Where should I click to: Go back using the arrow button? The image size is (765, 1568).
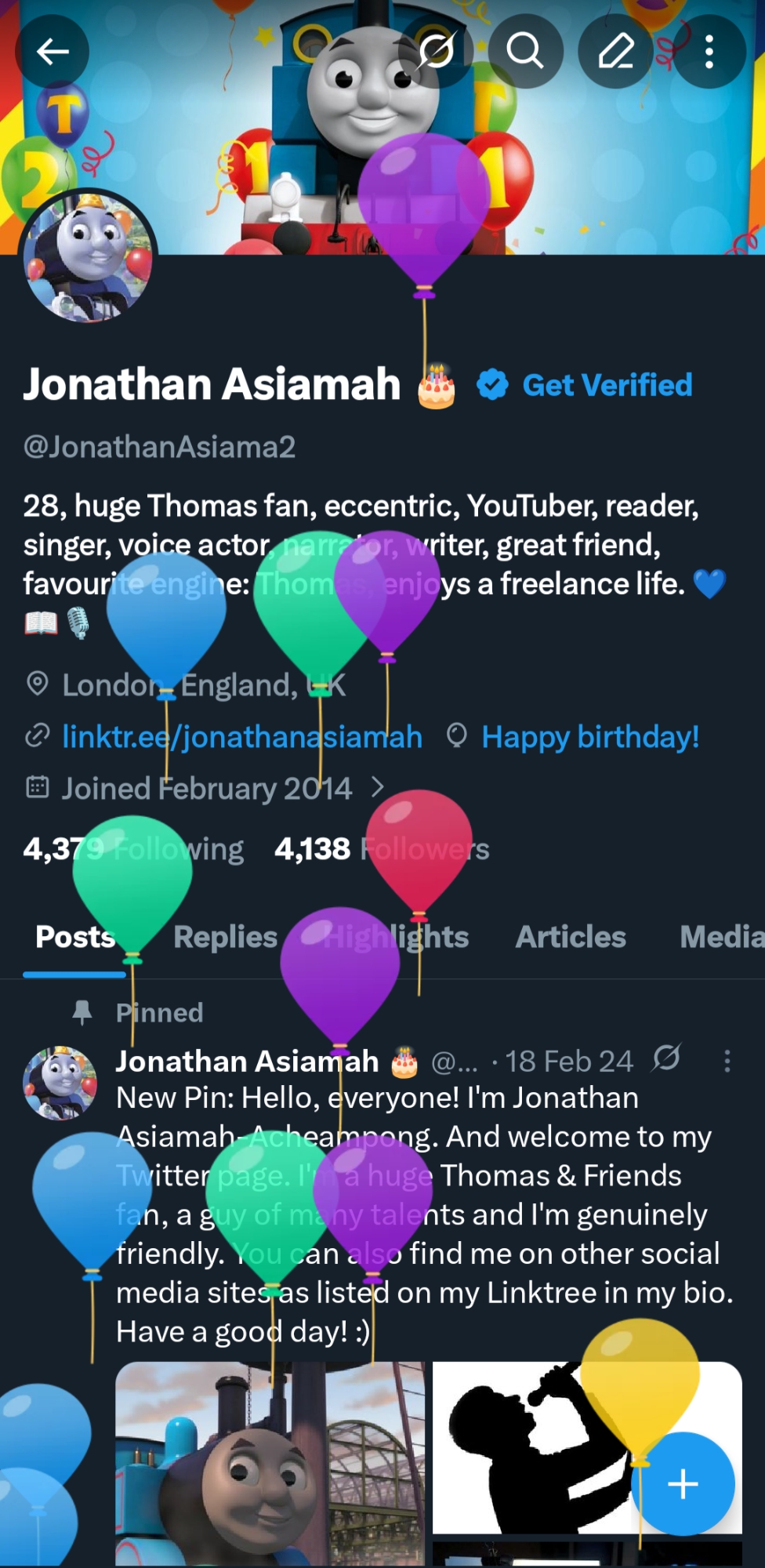[x=53, y=52]
